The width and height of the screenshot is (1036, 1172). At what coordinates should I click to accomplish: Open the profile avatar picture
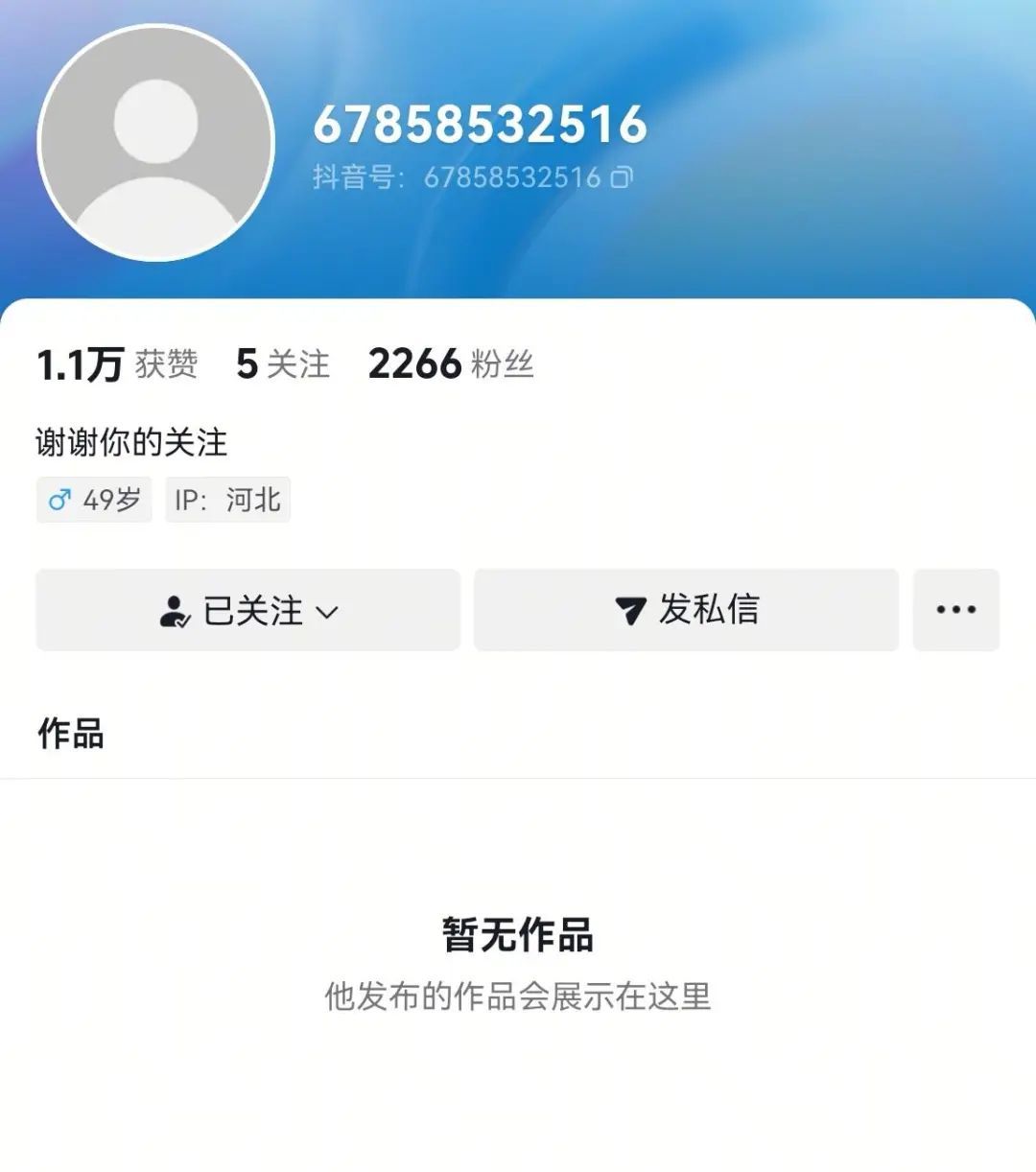[x=156, y=143]
